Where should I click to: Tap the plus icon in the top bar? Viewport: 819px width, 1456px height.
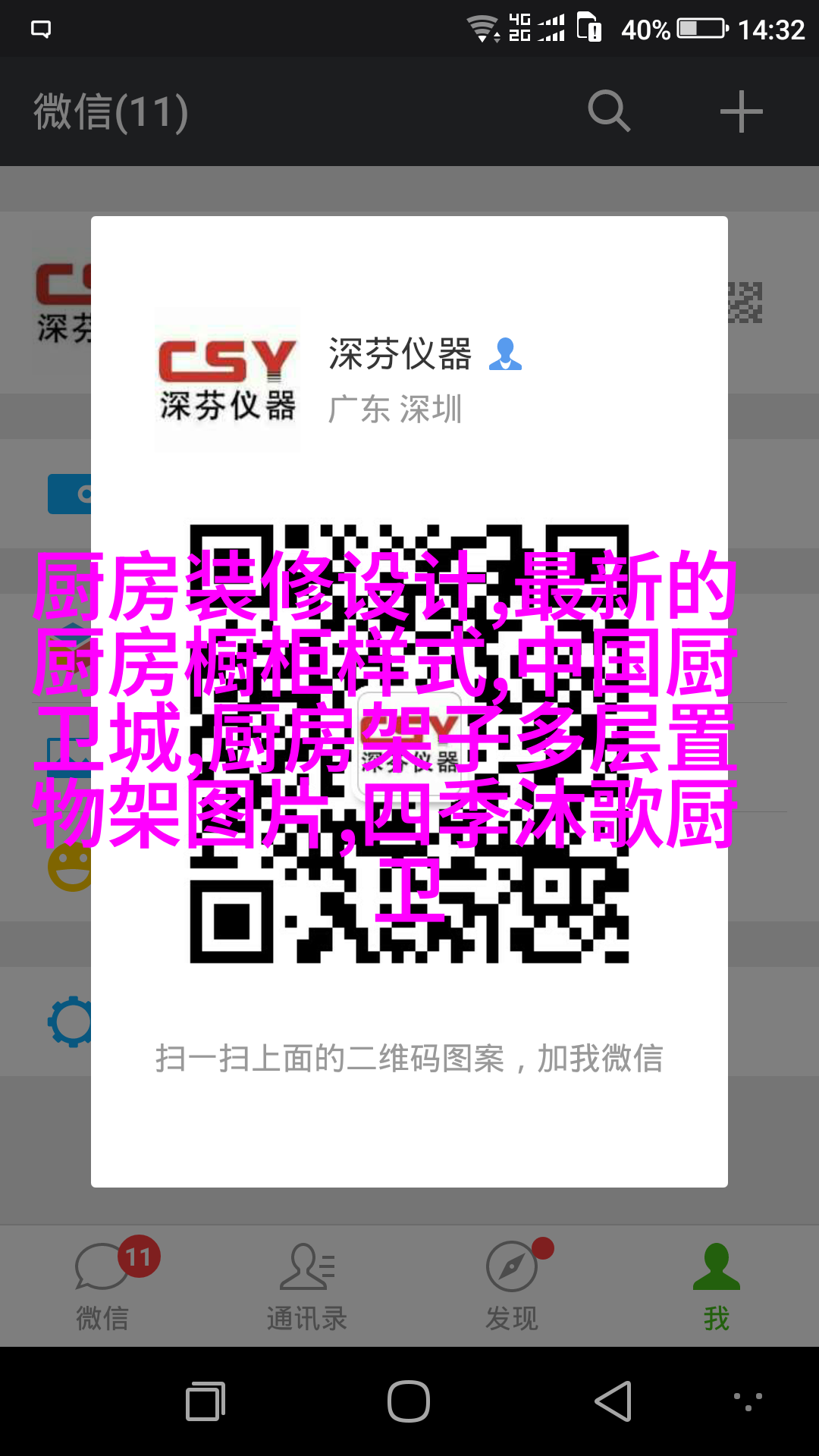(741, 111)
